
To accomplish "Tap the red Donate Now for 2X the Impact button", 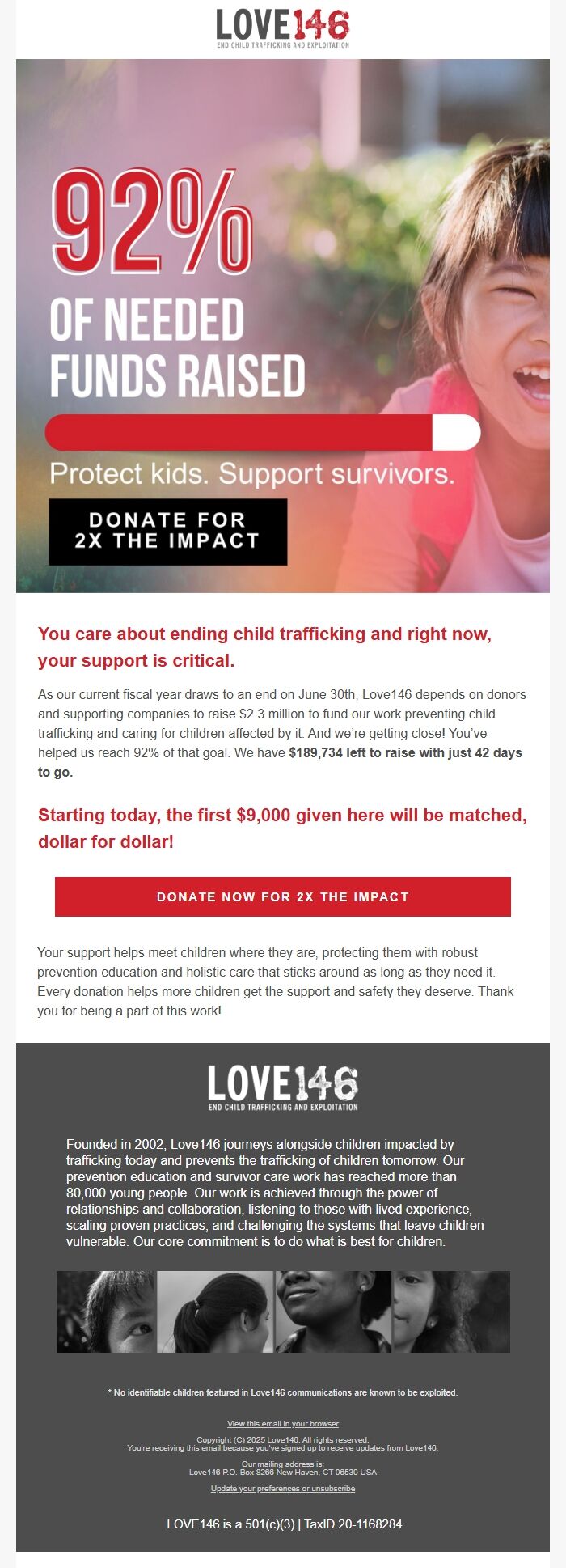I will tap(283, 896).
